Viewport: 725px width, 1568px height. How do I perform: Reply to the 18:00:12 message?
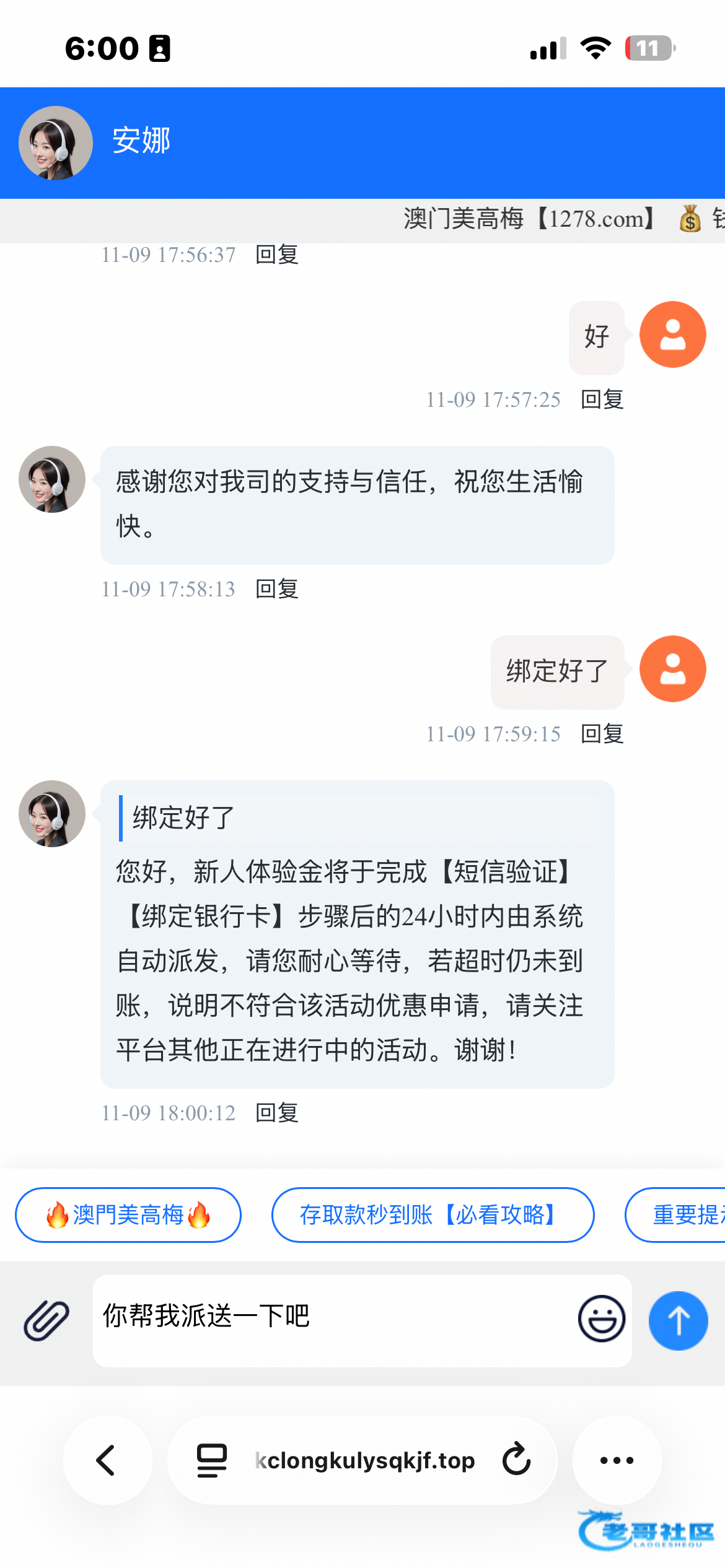[x=277, y=1113]
